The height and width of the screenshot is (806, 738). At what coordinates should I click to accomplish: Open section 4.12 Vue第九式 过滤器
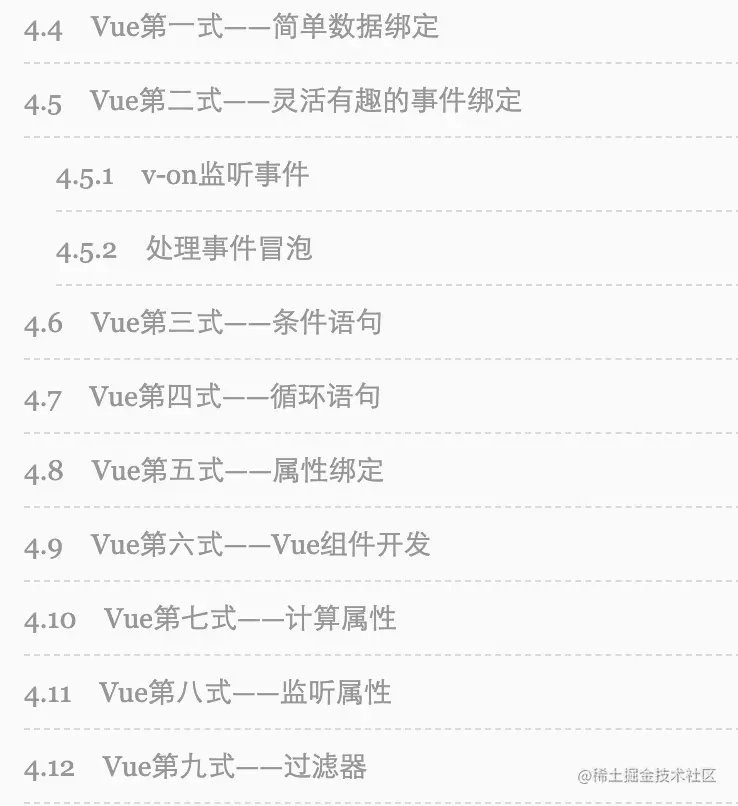click(234, 767)
